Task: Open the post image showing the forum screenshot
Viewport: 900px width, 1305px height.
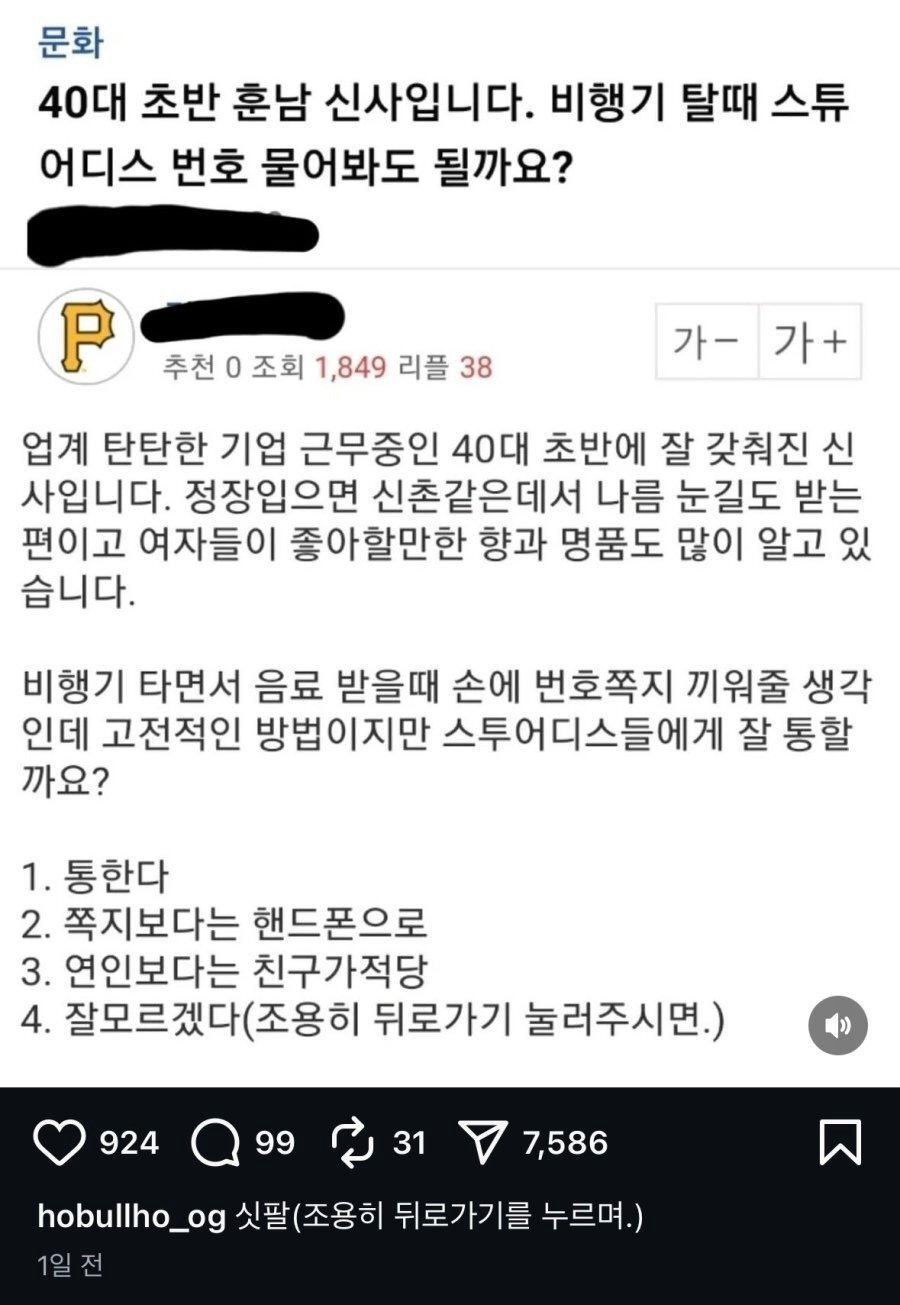Action: pos(450,600)
